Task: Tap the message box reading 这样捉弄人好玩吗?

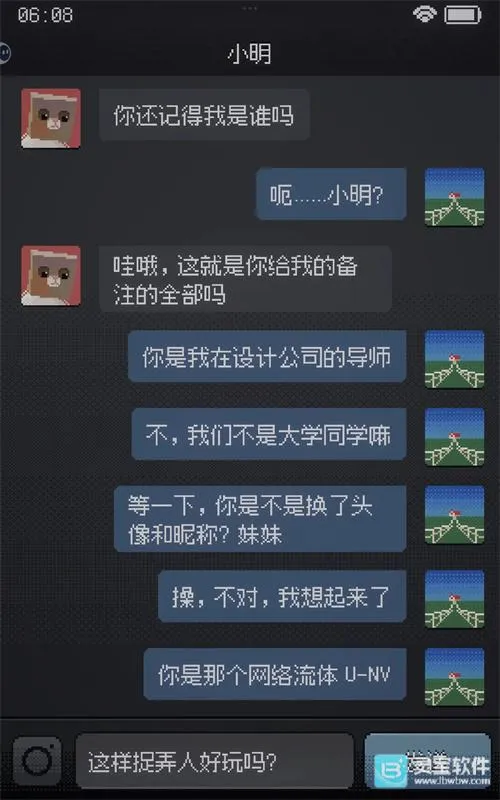Action: (x=214, y=762)
